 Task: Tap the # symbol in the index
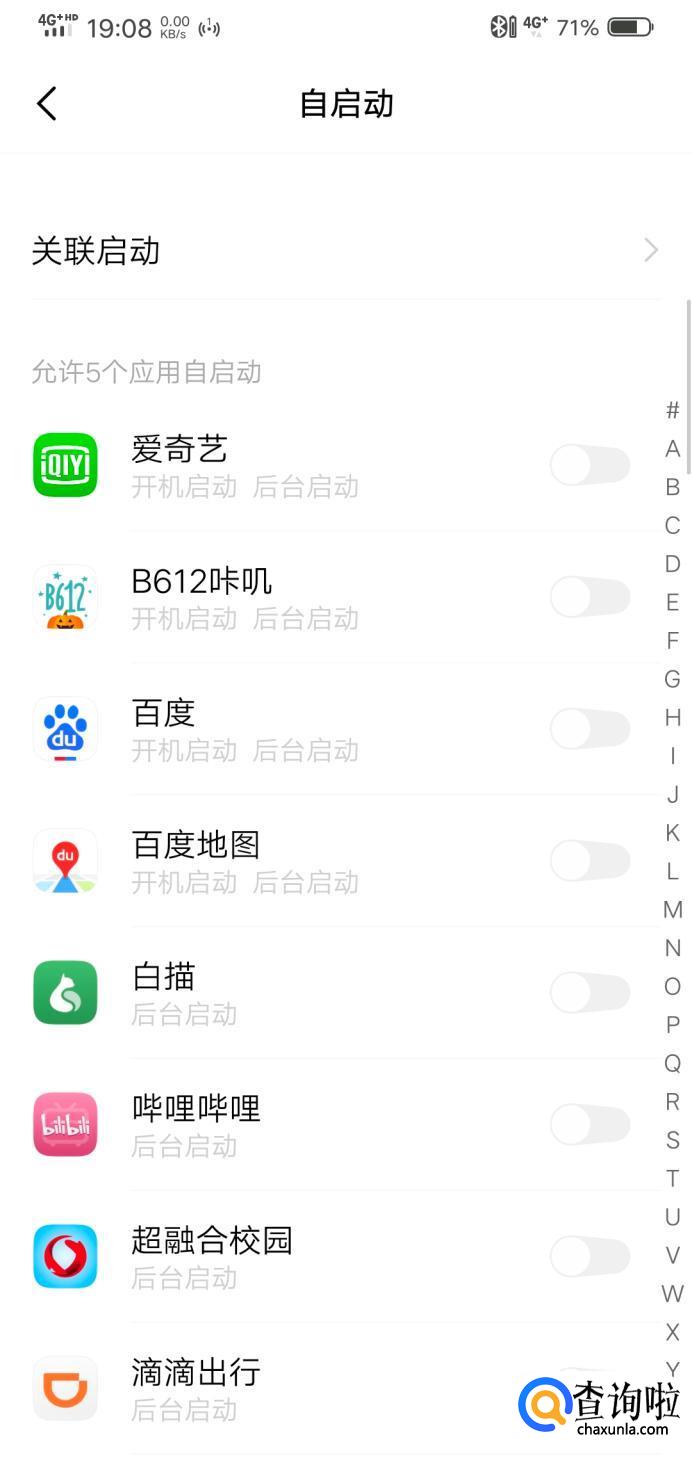[673, 410]
